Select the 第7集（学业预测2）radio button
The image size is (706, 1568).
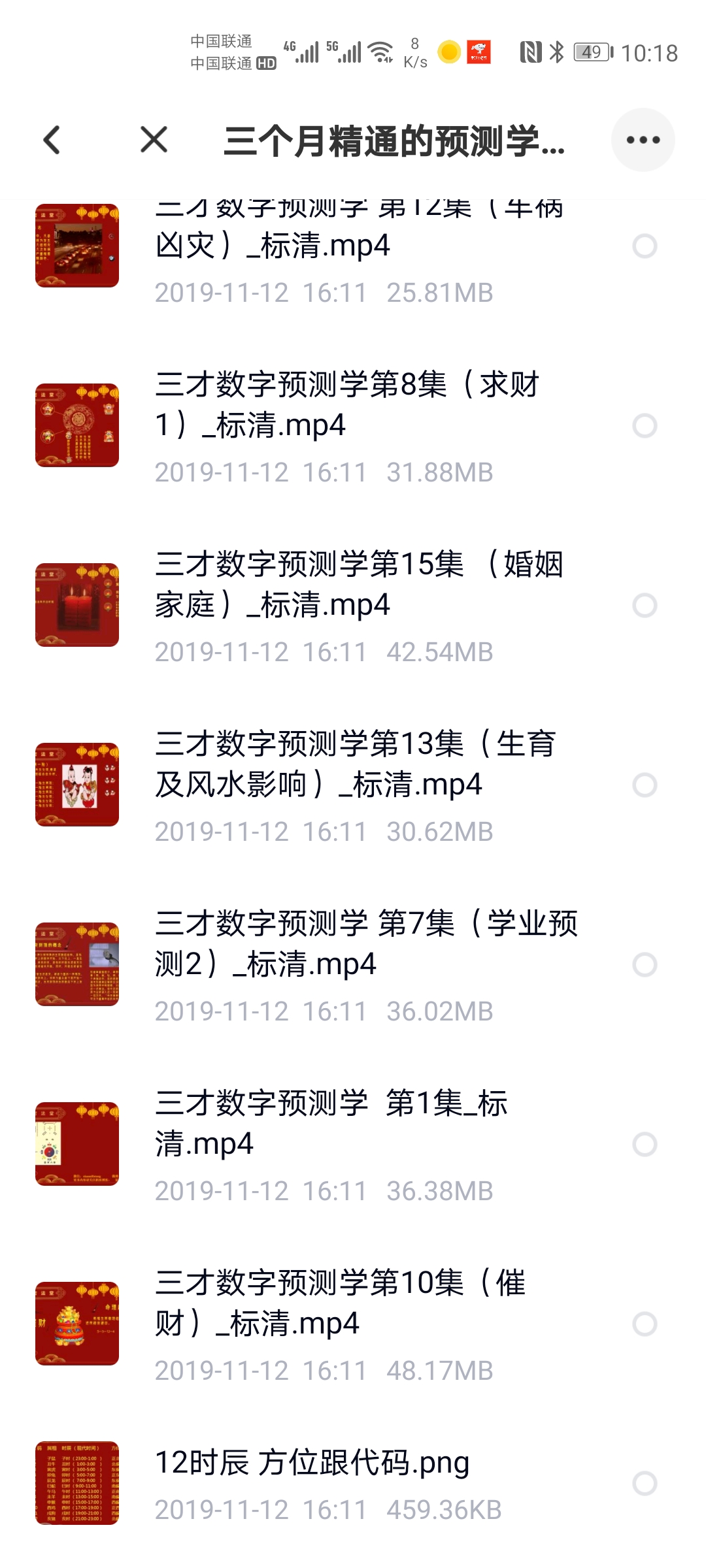click(645, 965)
